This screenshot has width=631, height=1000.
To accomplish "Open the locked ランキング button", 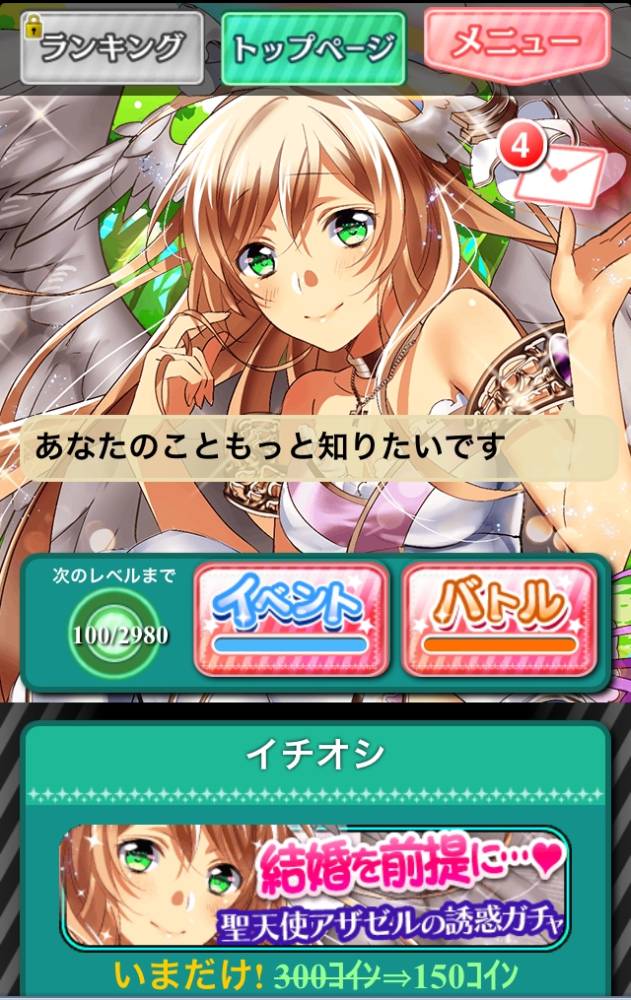I will click(x=113, y=48).
